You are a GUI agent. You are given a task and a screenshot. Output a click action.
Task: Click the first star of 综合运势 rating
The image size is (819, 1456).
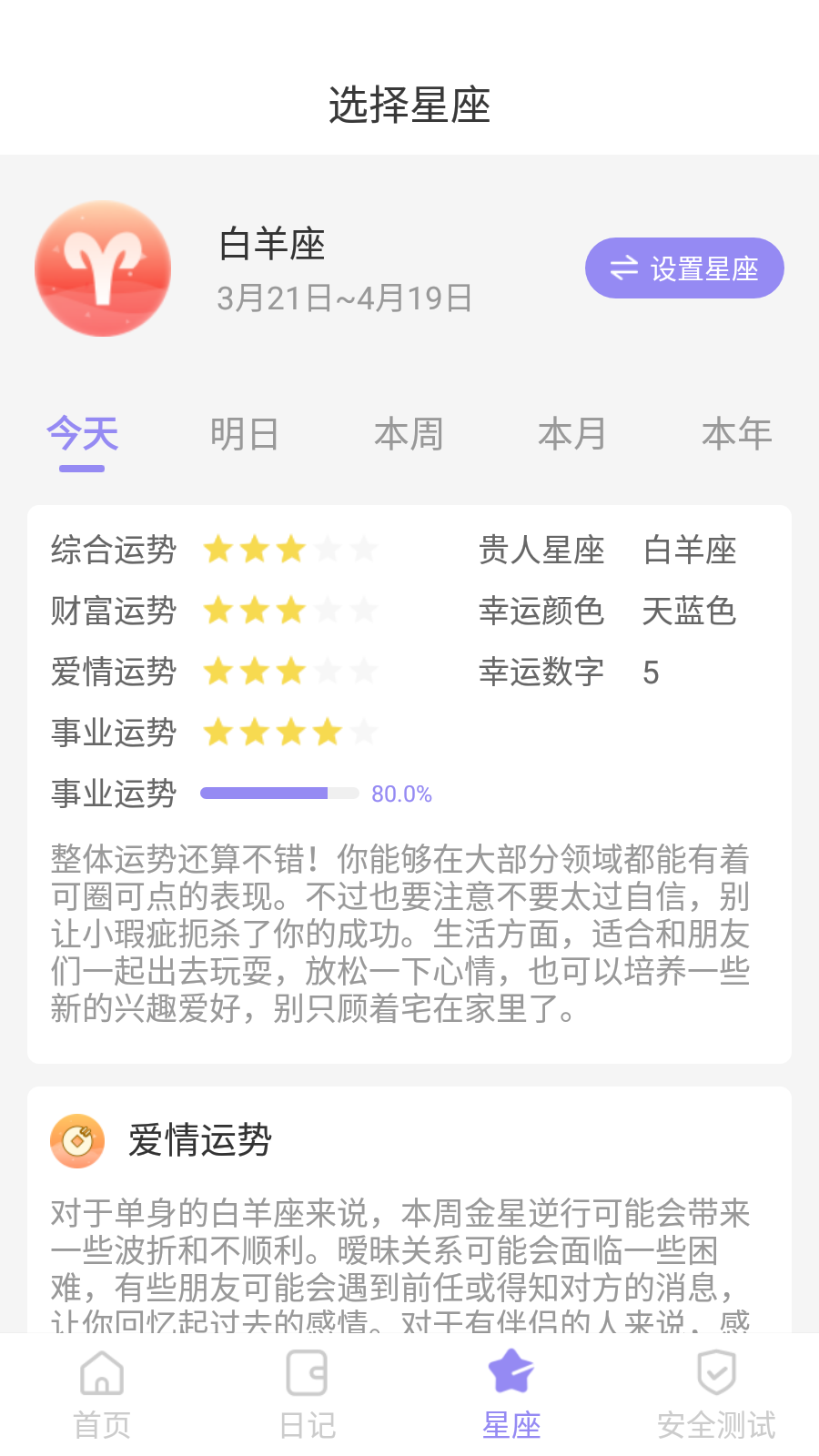[218, 550]
